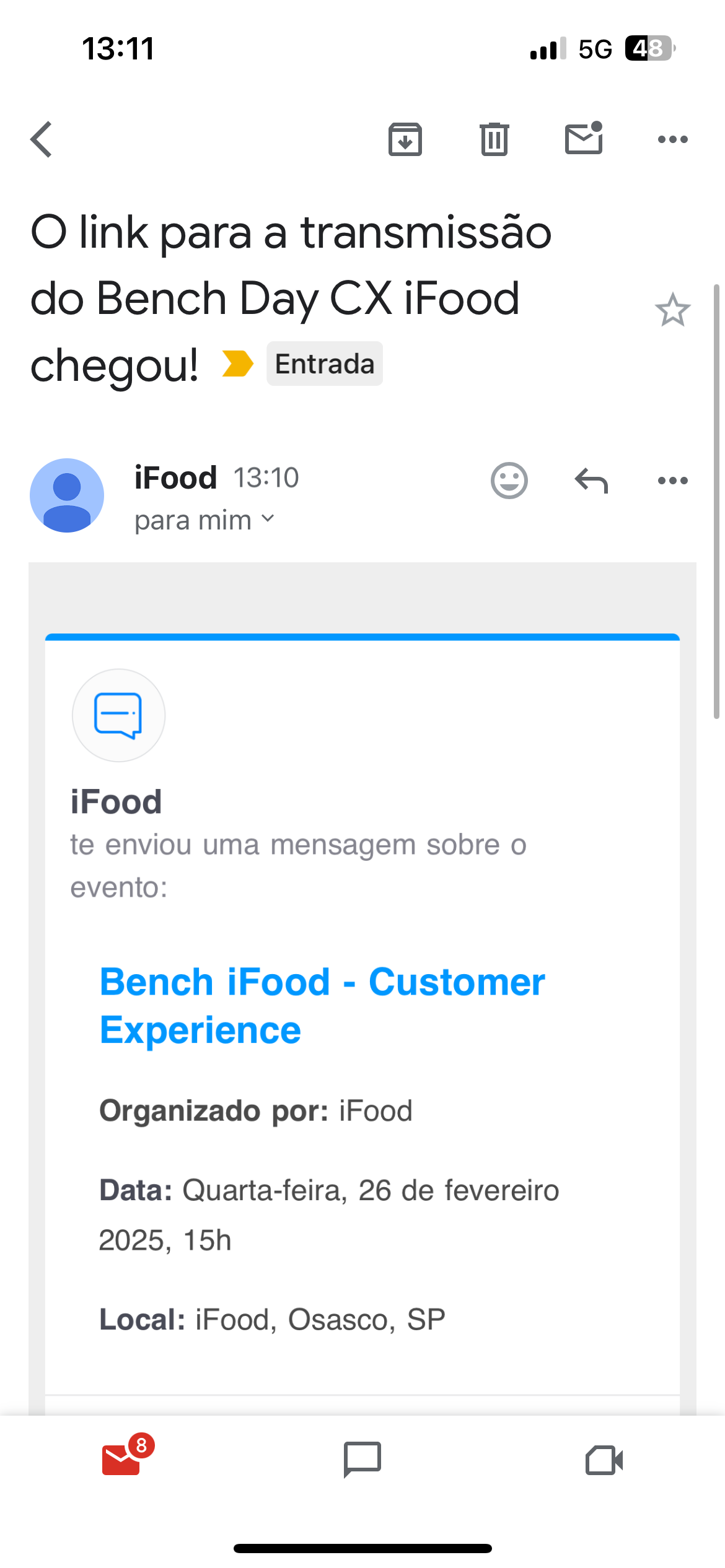Screen dimensions: 725x1568
Task: Add an emoji reaction to the message
Action: (x=509, y=481)
